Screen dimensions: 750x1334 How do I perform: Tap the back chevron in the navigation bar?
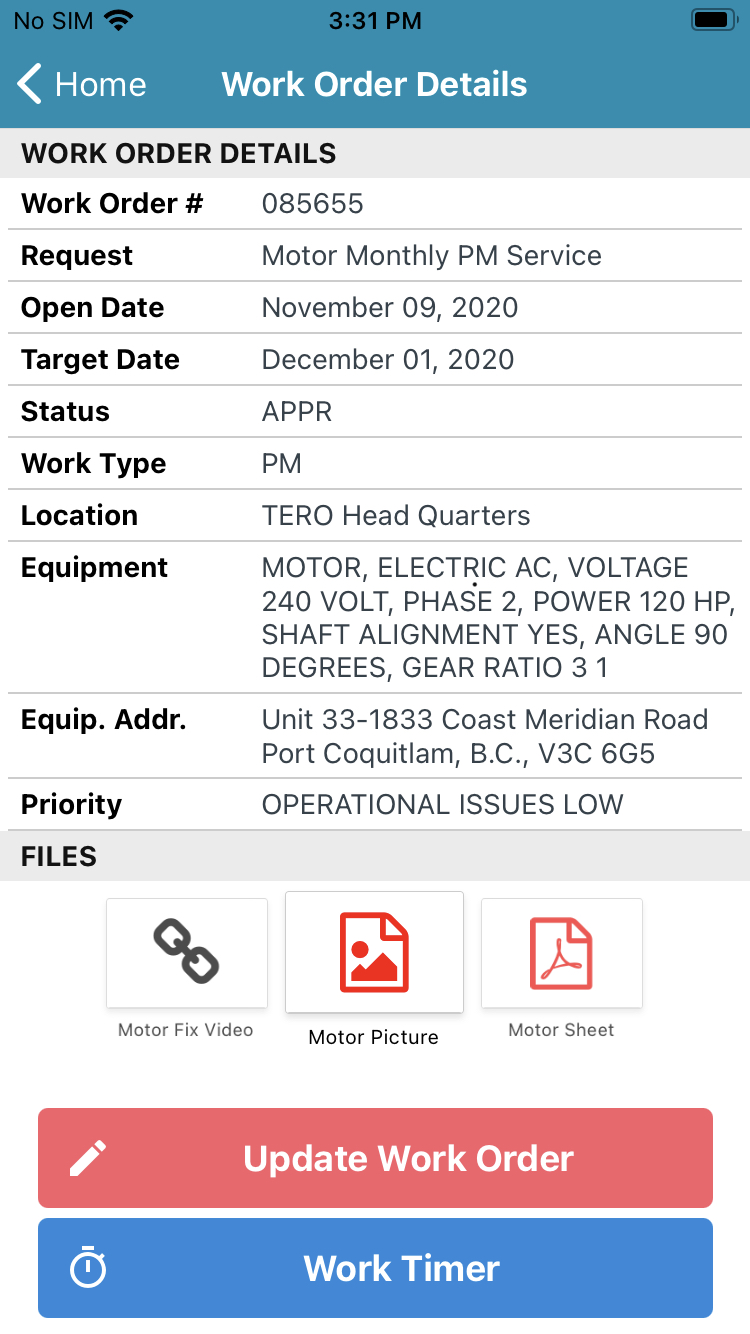tap(27, 84)
